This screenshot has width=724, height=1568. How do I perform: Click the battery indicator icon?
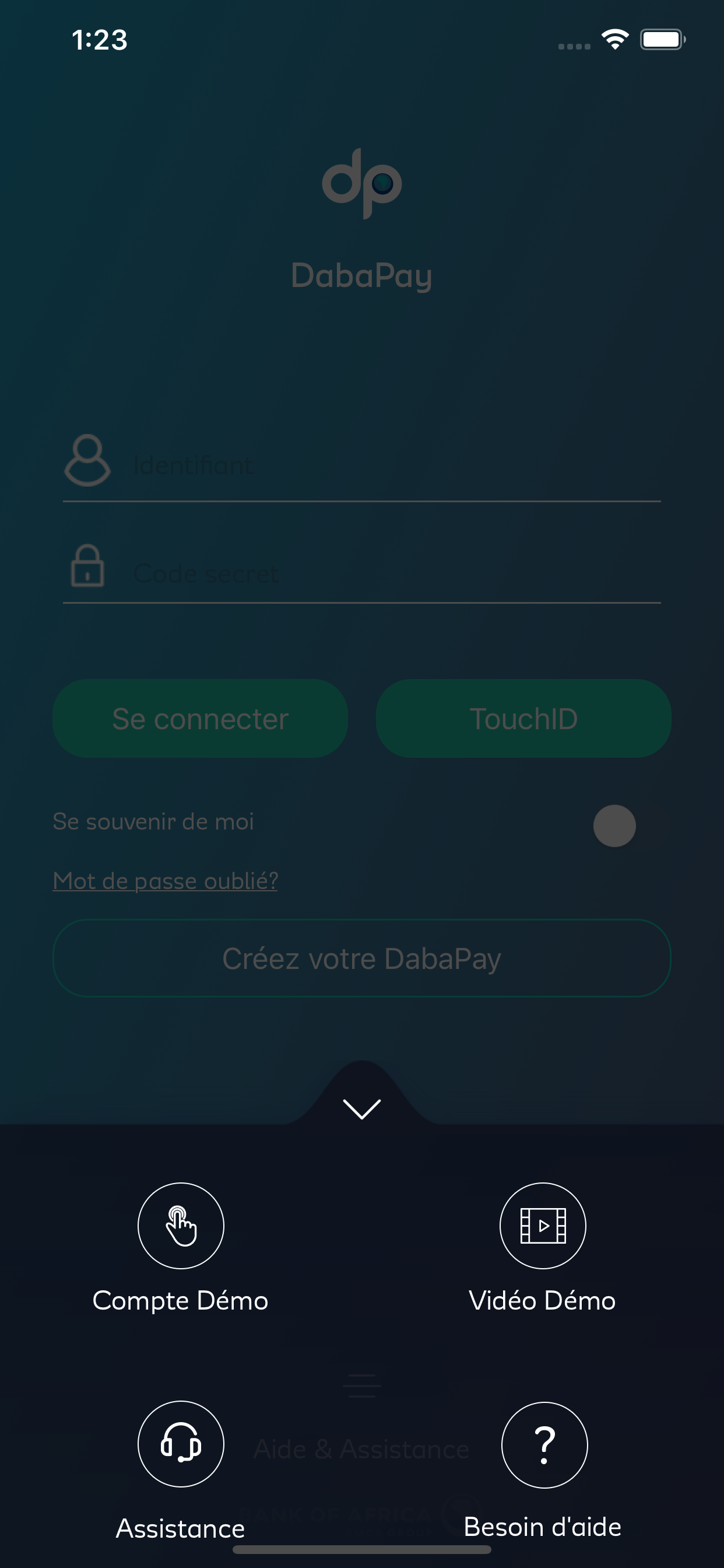coord(662,38)
